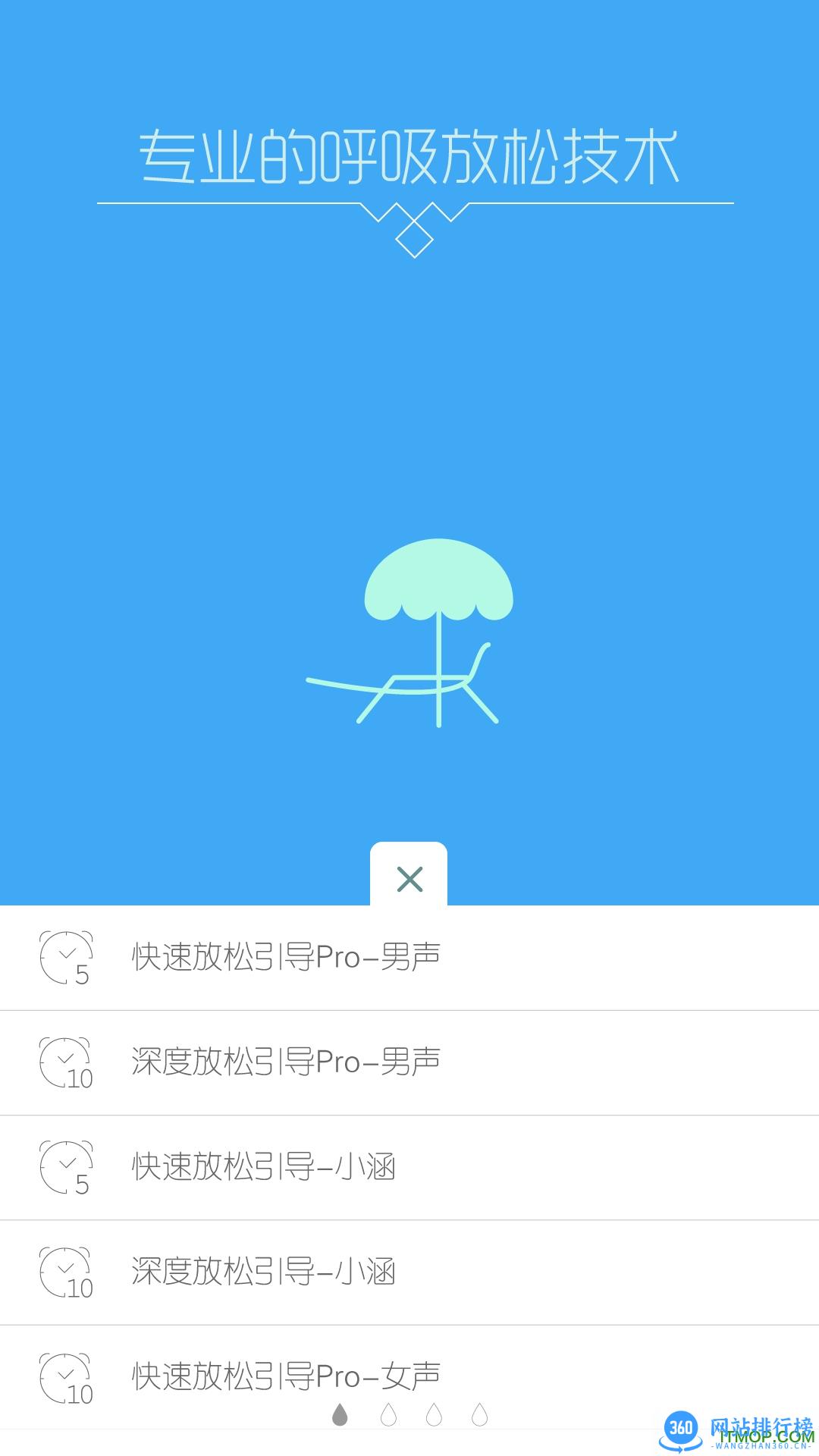819x1456 pixels.
Task: Click the 5-minute clock icon beside 快速放松引导Pro-男声
Action: (x=64, y=957)
